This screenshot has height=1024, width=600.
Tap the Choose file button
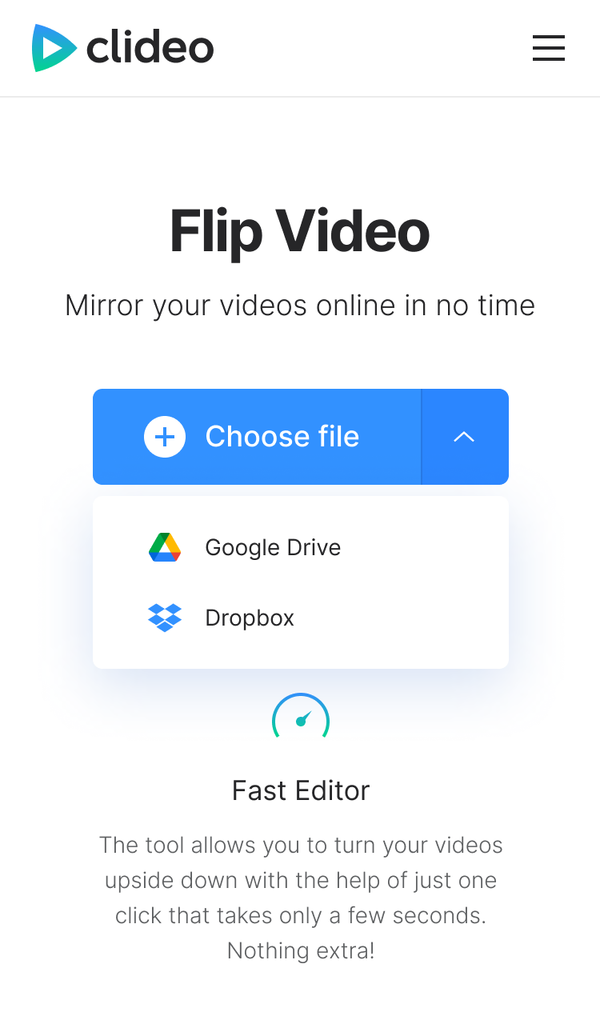point(257,437)
